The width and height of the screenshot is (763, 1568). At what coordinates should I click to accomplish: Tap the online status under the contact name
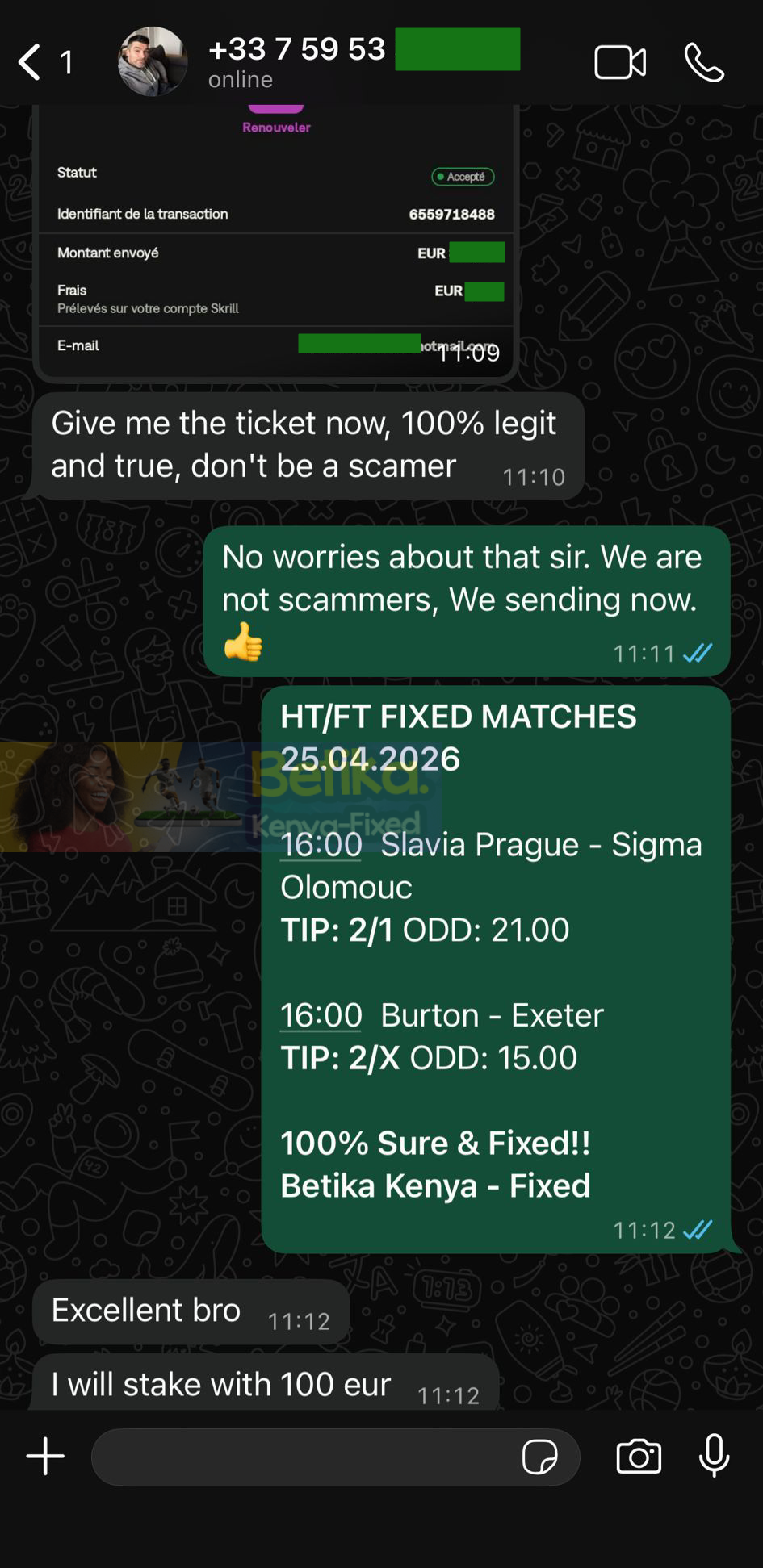point(239,79)
